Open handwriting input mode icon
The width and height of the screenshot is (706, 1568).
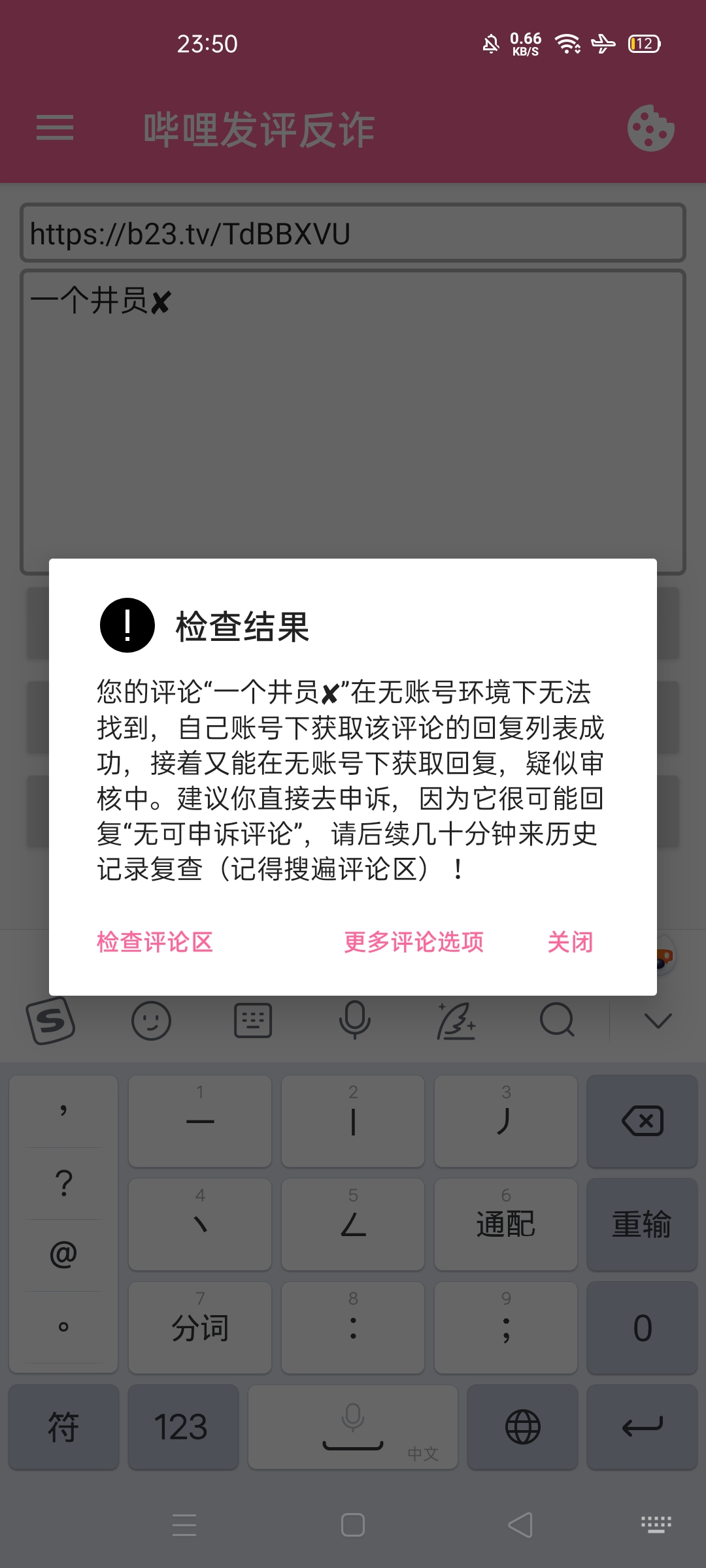click(x=456, y=1021)
